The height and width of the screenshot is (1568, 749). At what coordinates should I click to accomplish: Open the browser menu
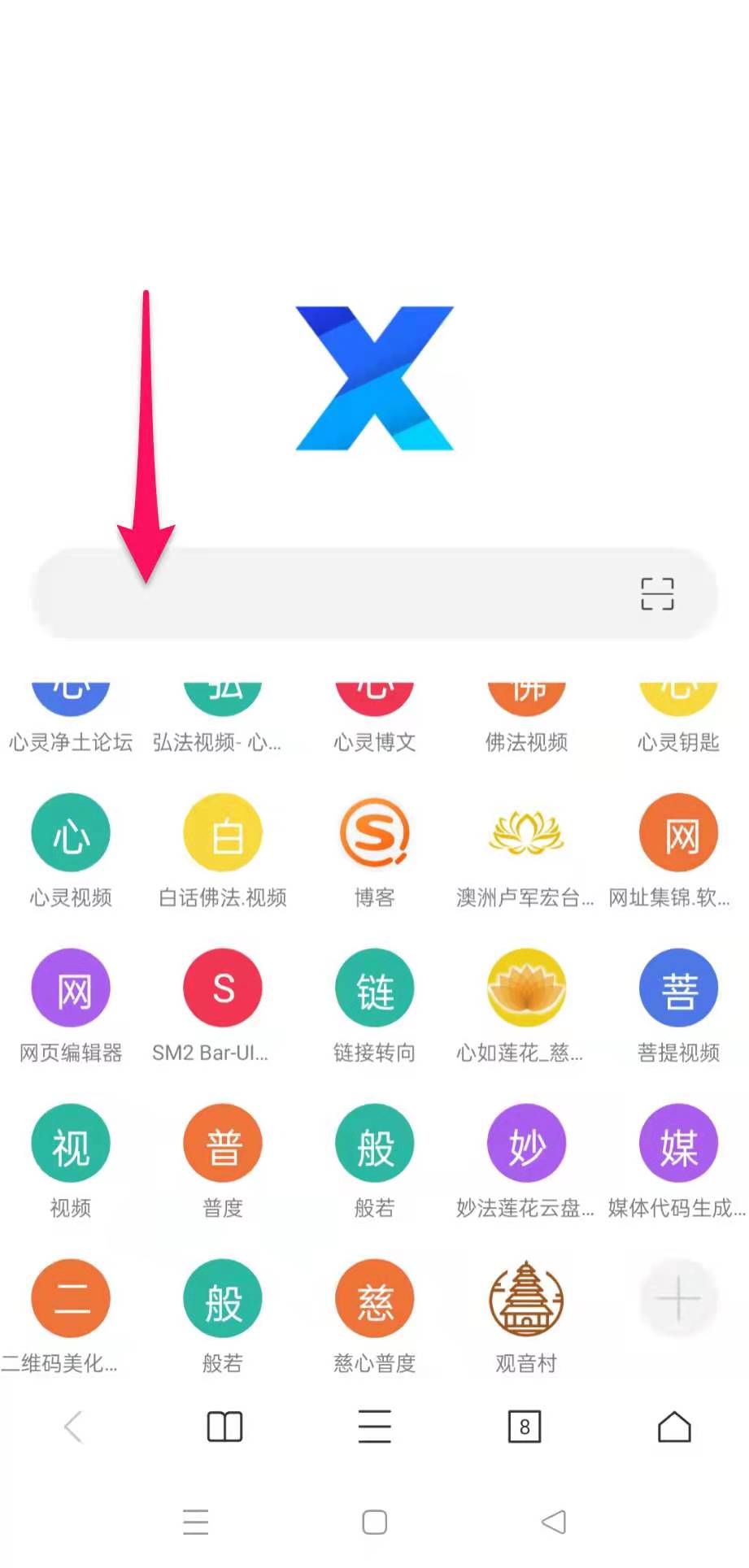[374, 1427]
